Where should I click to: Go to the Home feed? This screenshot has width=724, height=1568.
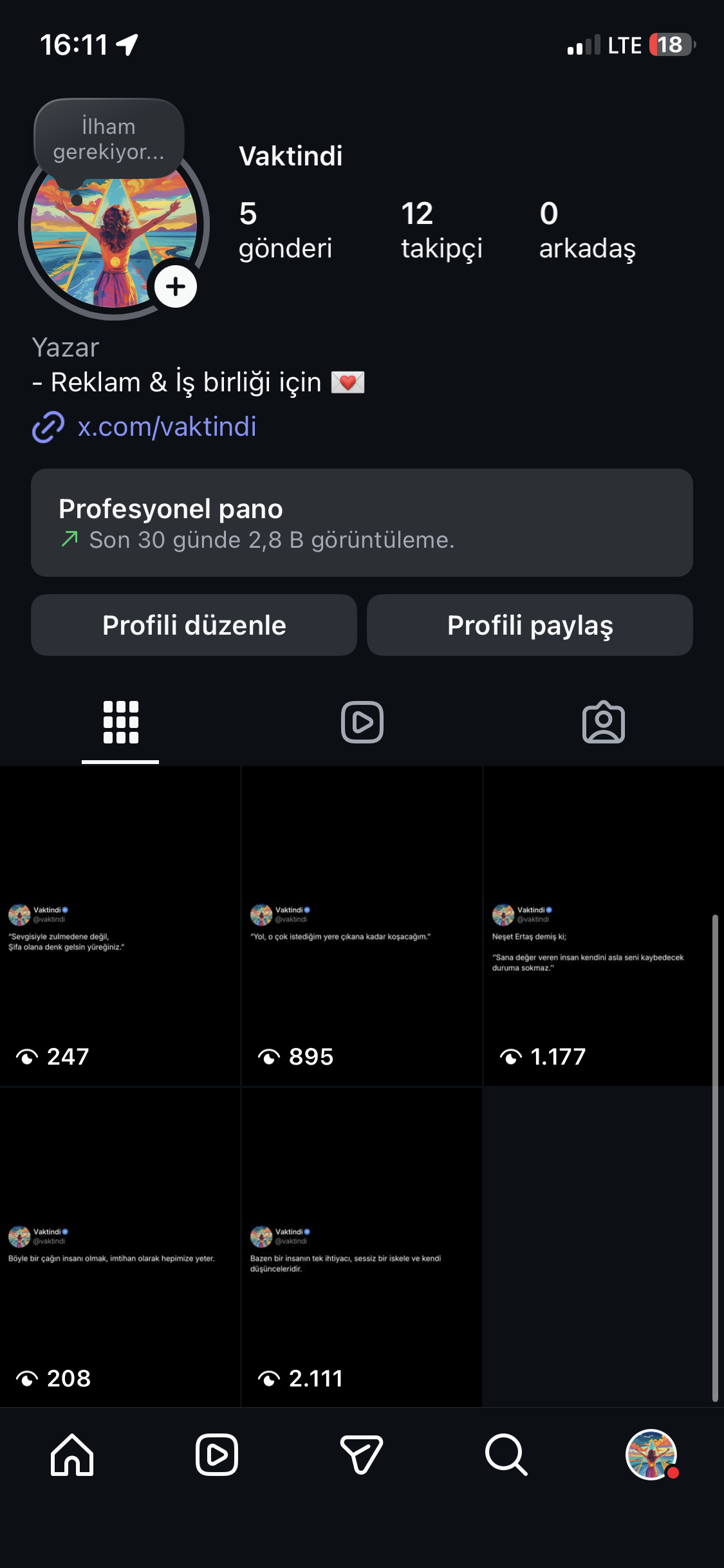tap(72, 1455)
